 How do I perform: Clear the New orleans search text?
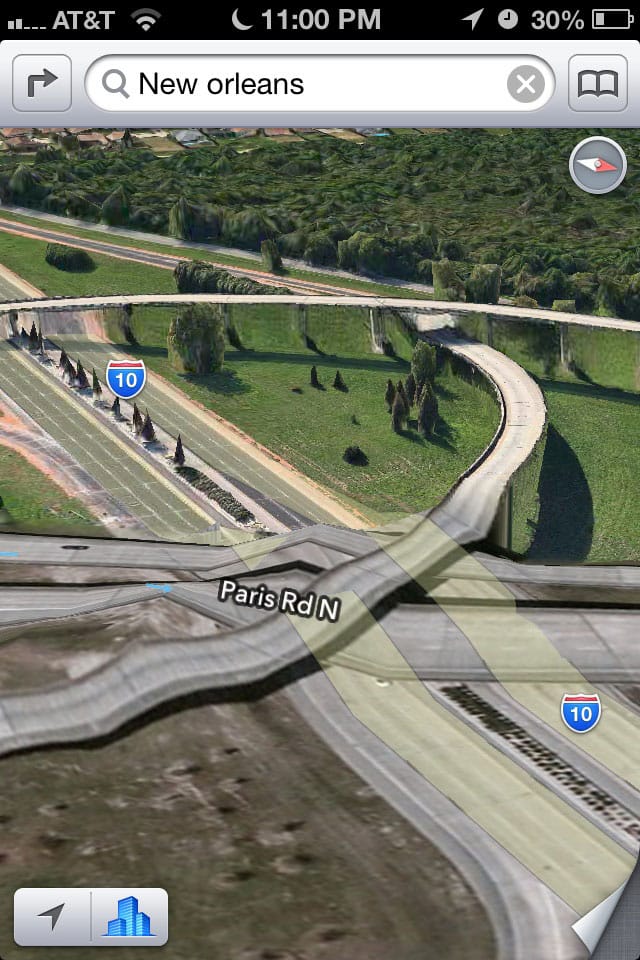pyautogui.click(x=525, y=84)
